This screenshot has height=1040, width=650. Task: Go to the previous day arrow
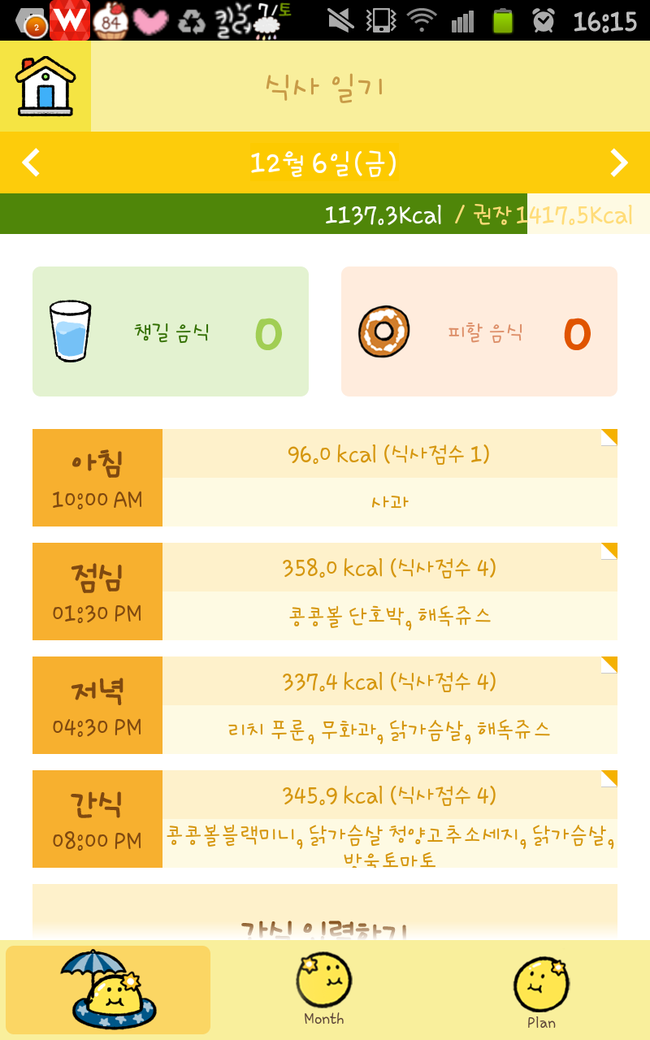31,162
